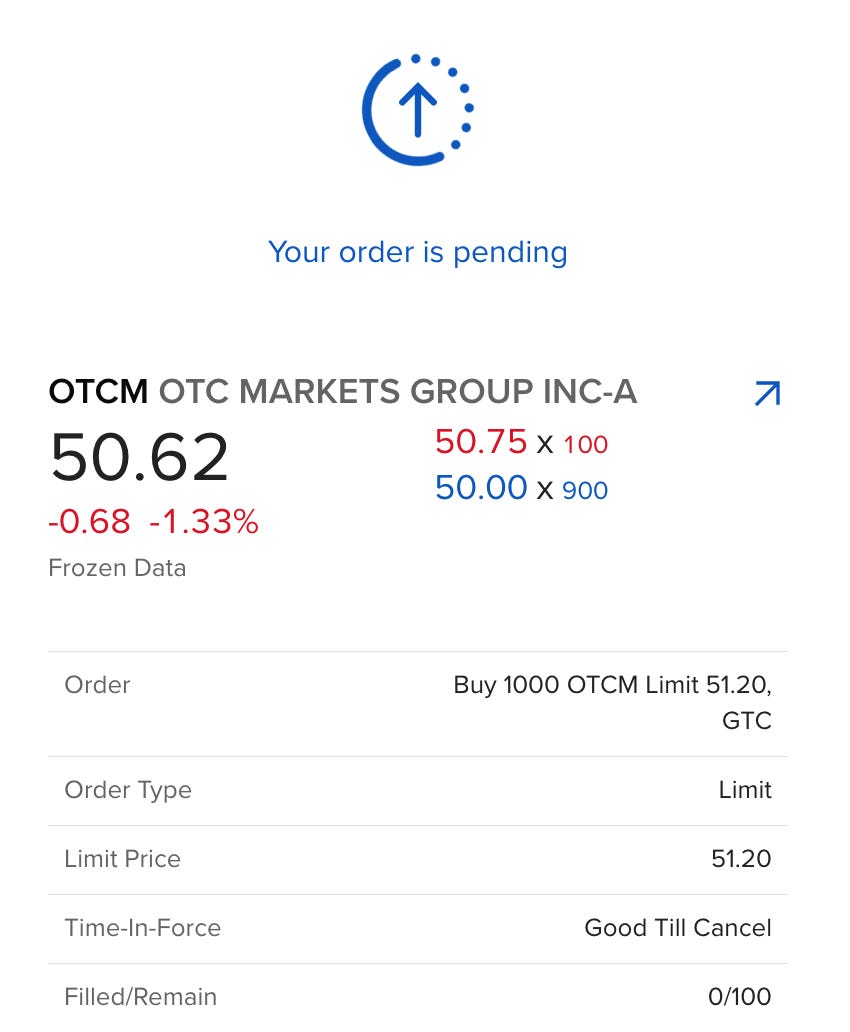The width and height of the screenshot is (850, 1032).
Task: Click the 'Your order is pending' message
Action: pos(417,252)
